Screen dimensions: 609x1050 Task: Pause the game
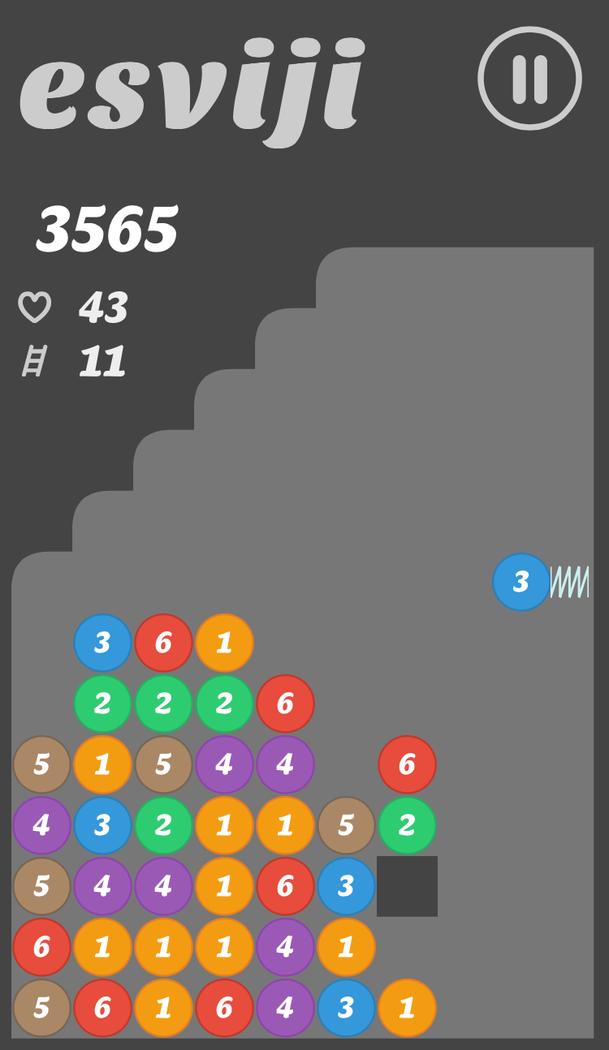pos(529,79)
